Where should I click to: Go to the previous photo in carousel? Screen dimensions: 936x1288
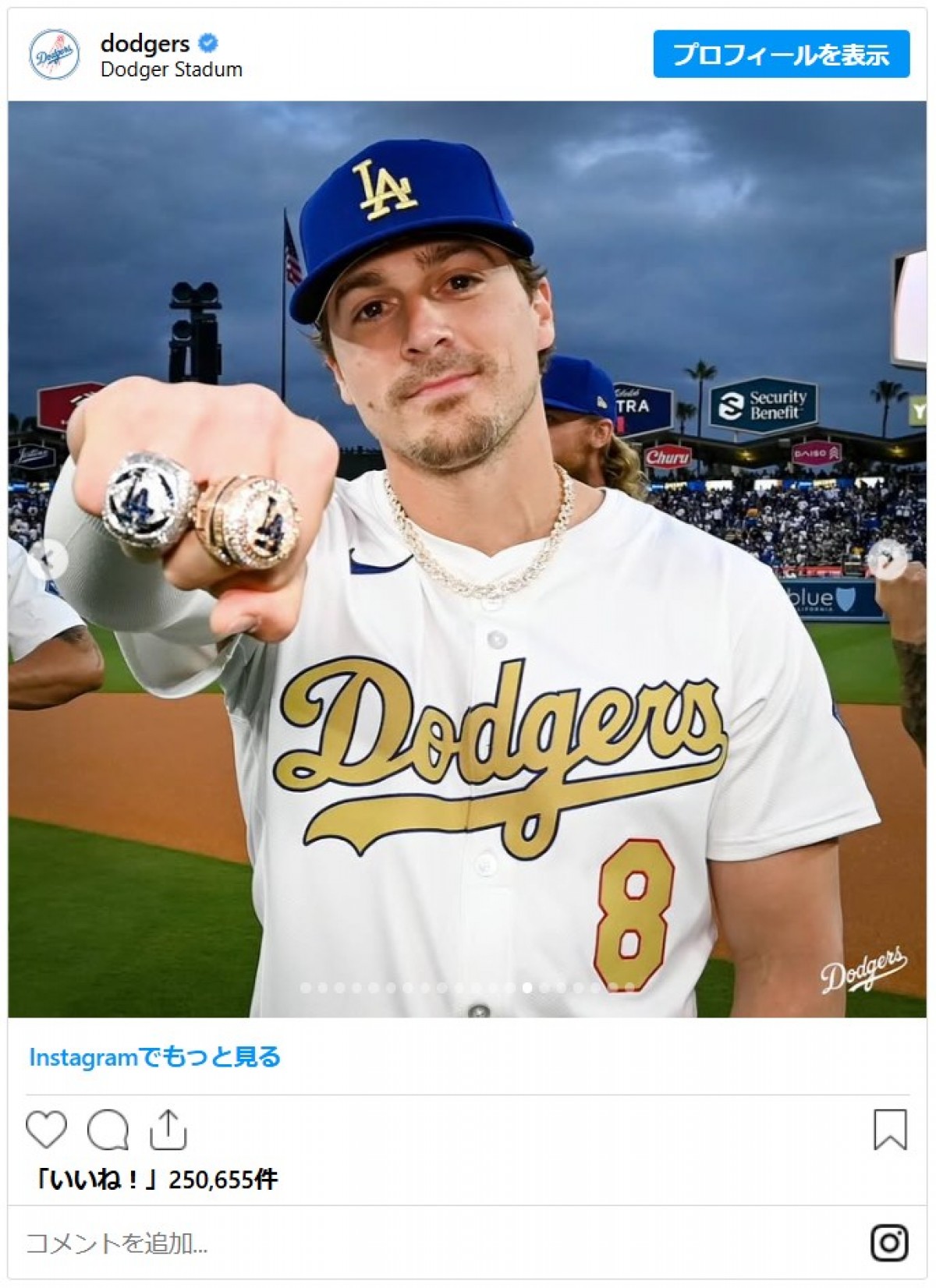(47, 558)
